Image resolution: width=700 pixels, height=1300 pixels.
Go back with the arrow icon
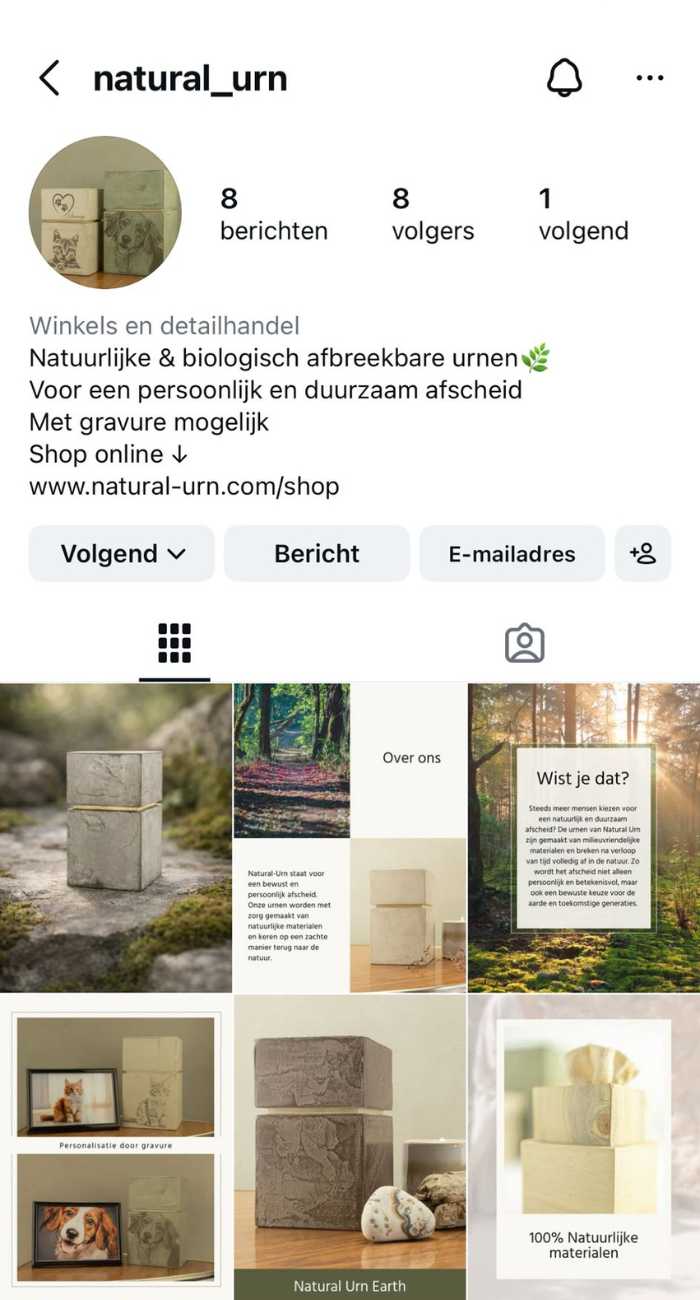(49, 78)
